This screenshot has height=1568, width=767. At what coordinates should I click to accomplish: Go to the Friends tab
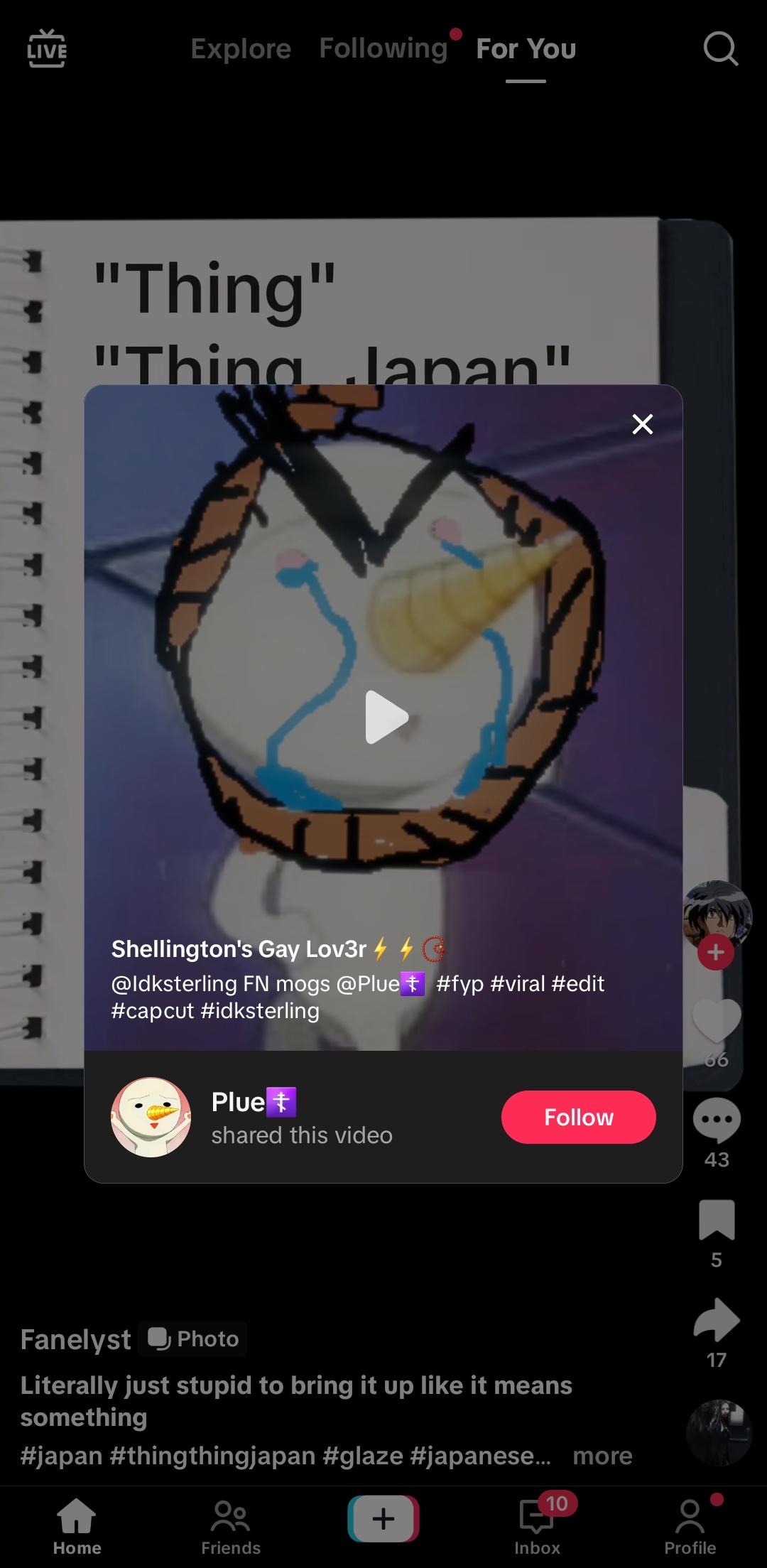tap(230, 1525)
